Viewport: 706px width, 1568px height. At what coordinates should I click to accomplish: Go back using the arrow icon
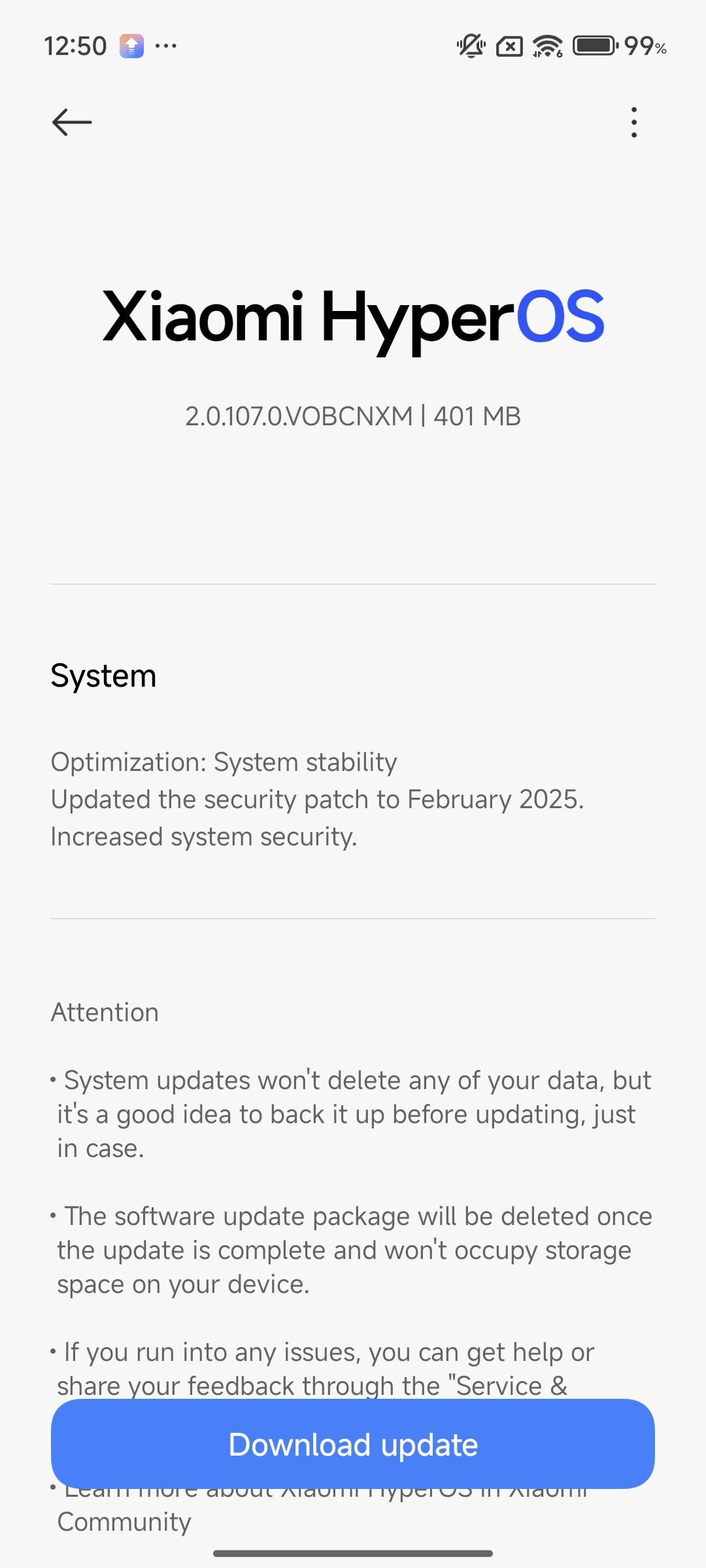(72, 122)
